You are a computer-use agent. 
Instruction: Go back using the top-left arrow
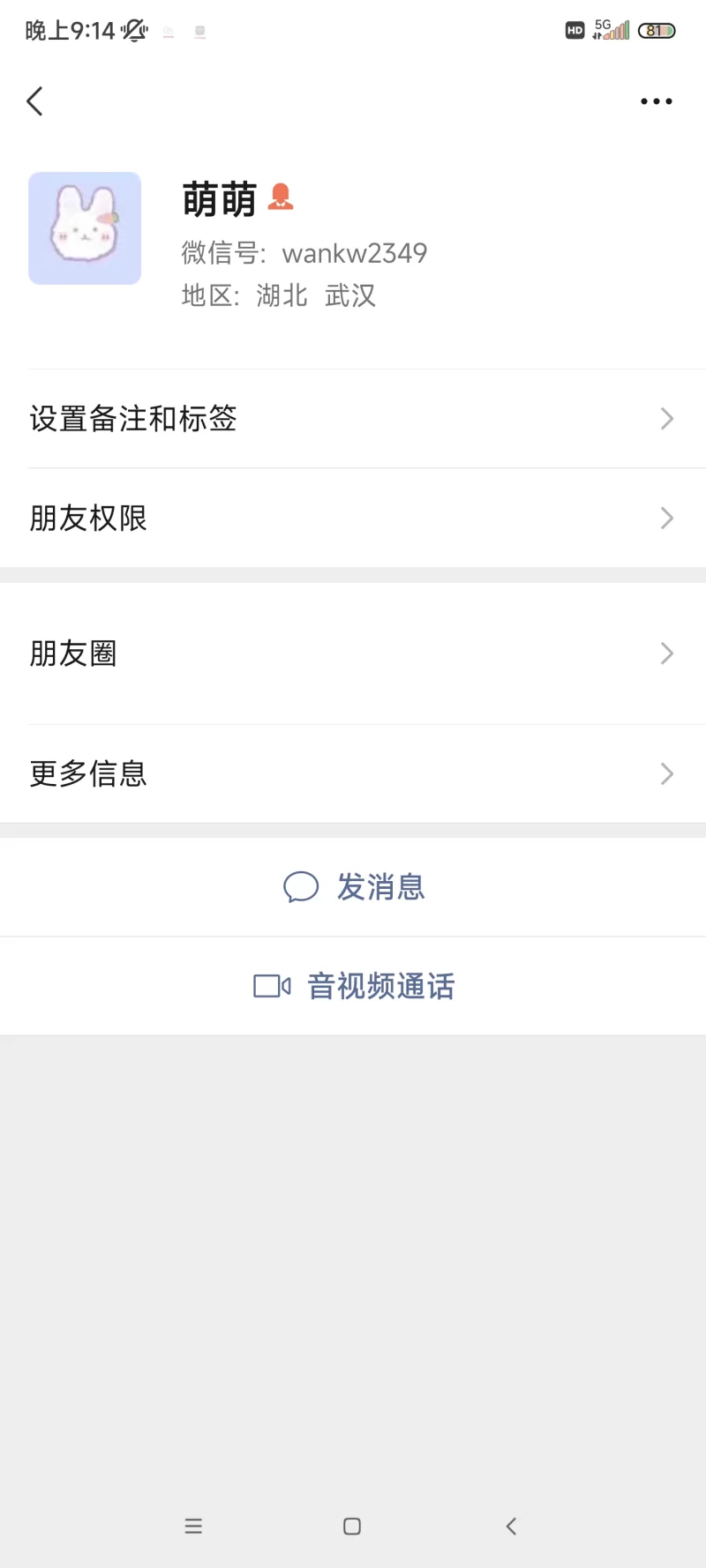click(x=35, y=101)
